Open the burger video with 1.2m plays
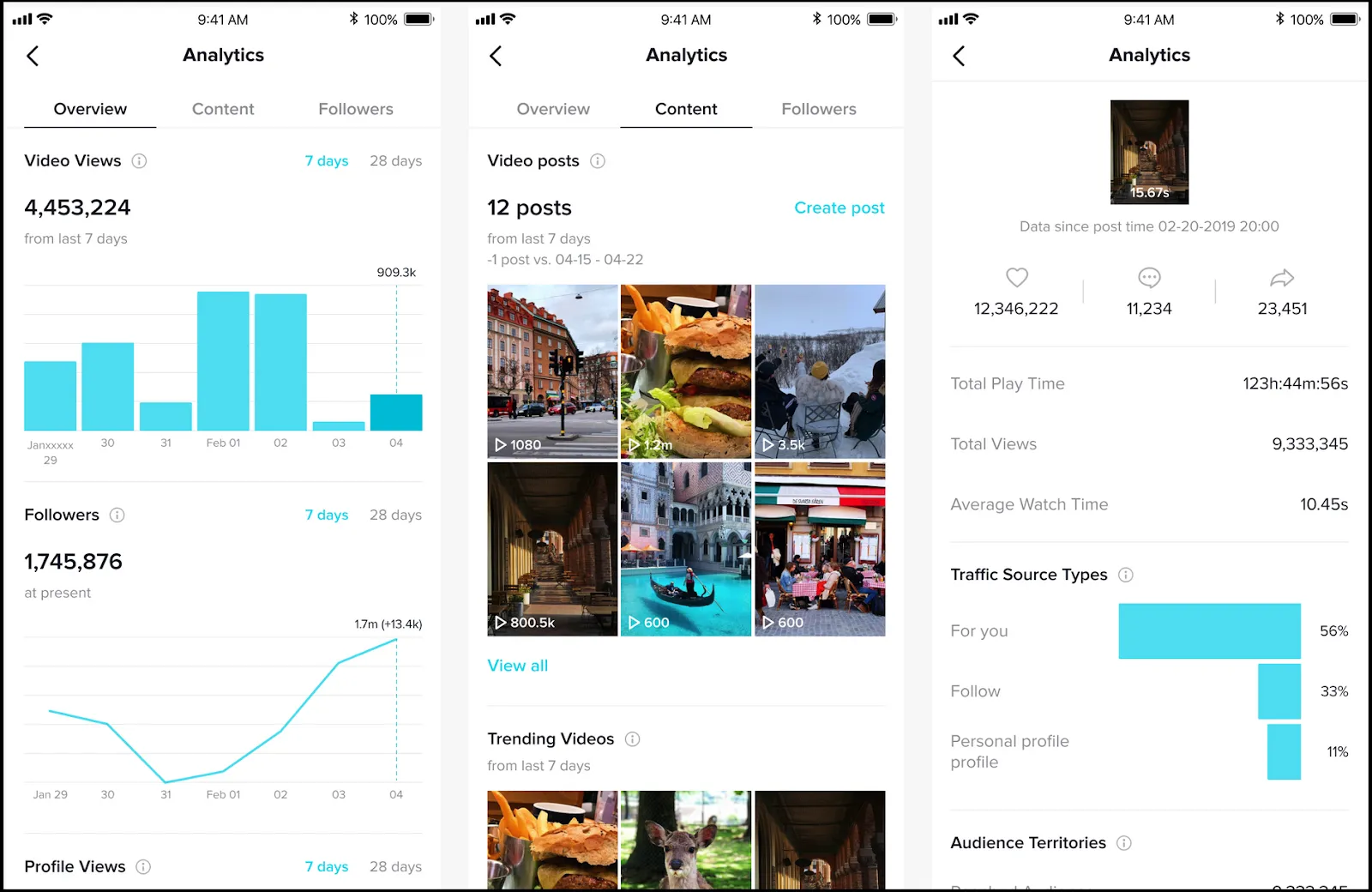Screen dimensions: 1372x892 coord(686,371)
